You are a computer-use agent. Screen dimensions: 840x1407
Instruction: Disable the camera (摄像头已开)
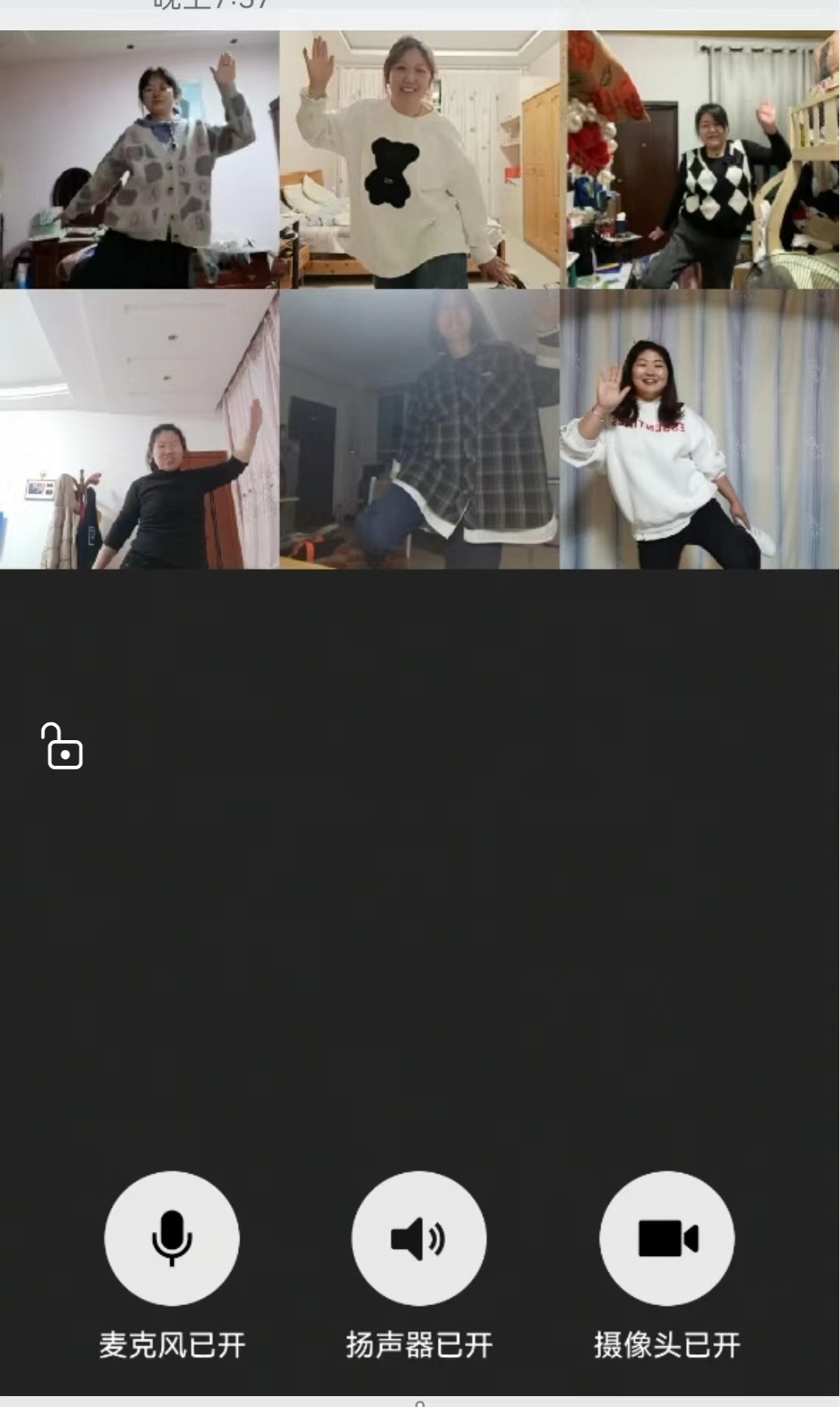pyautogui.click(x=667, y=1237)
